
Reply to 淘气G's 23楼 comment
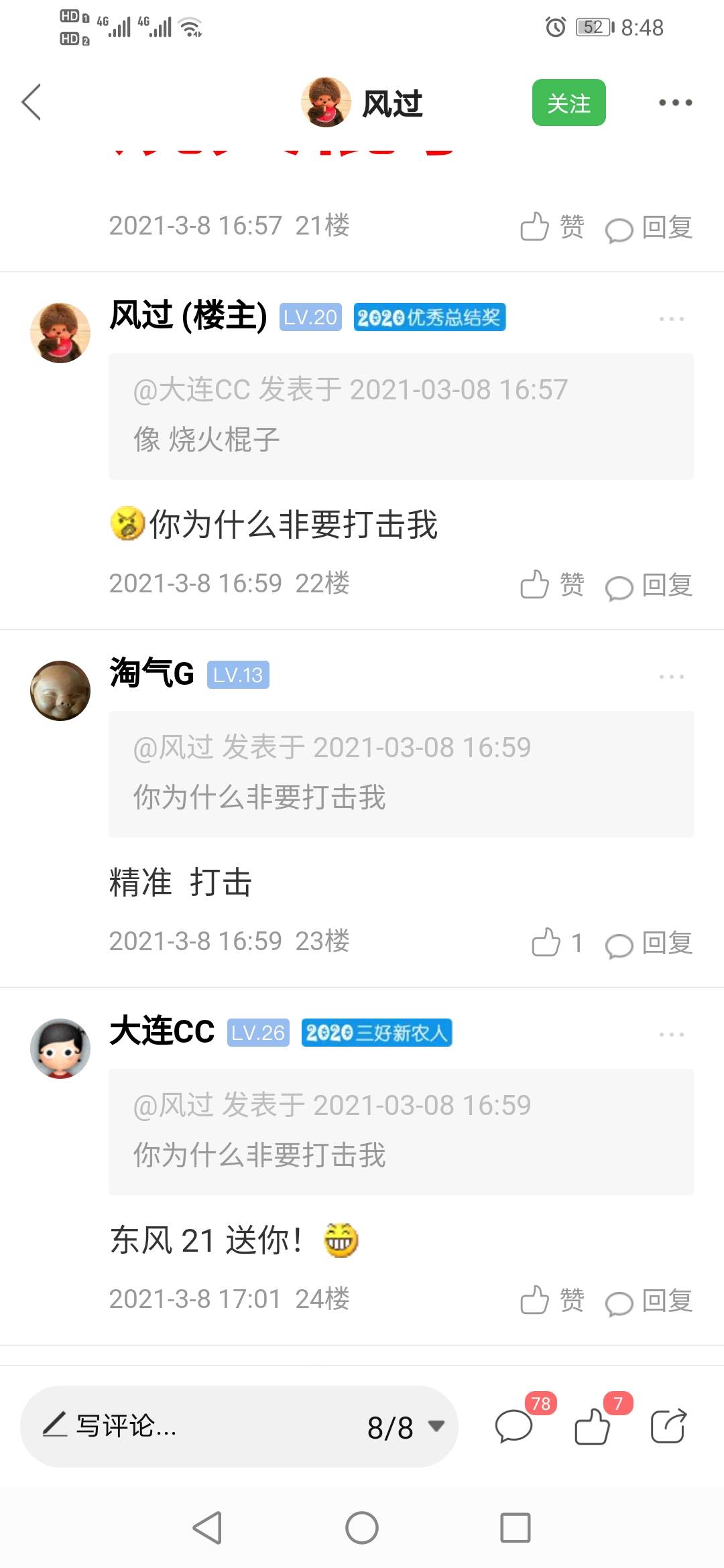pyautogui.click(x=649, y=943)
